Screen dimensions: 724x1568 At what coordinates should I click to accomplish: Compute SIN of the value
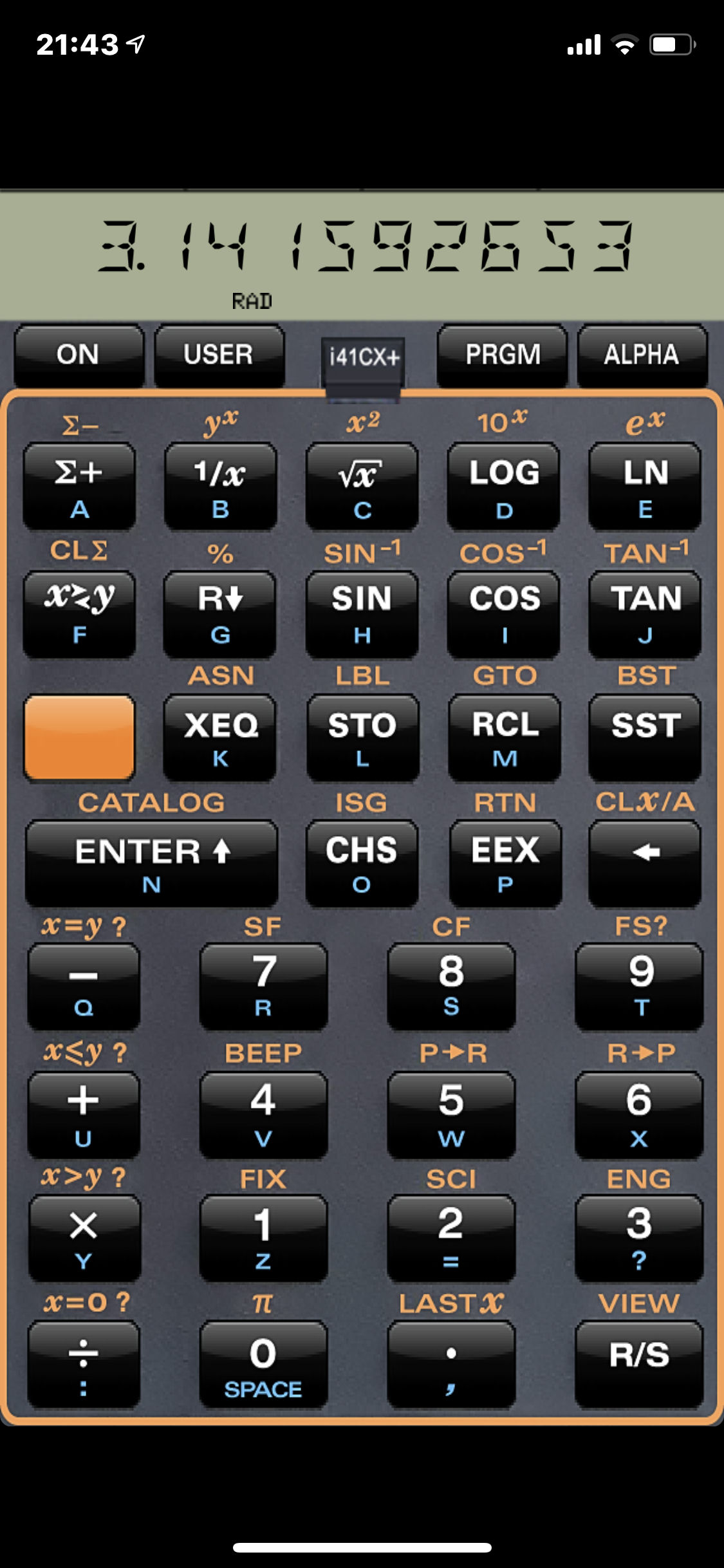(362, 613)
